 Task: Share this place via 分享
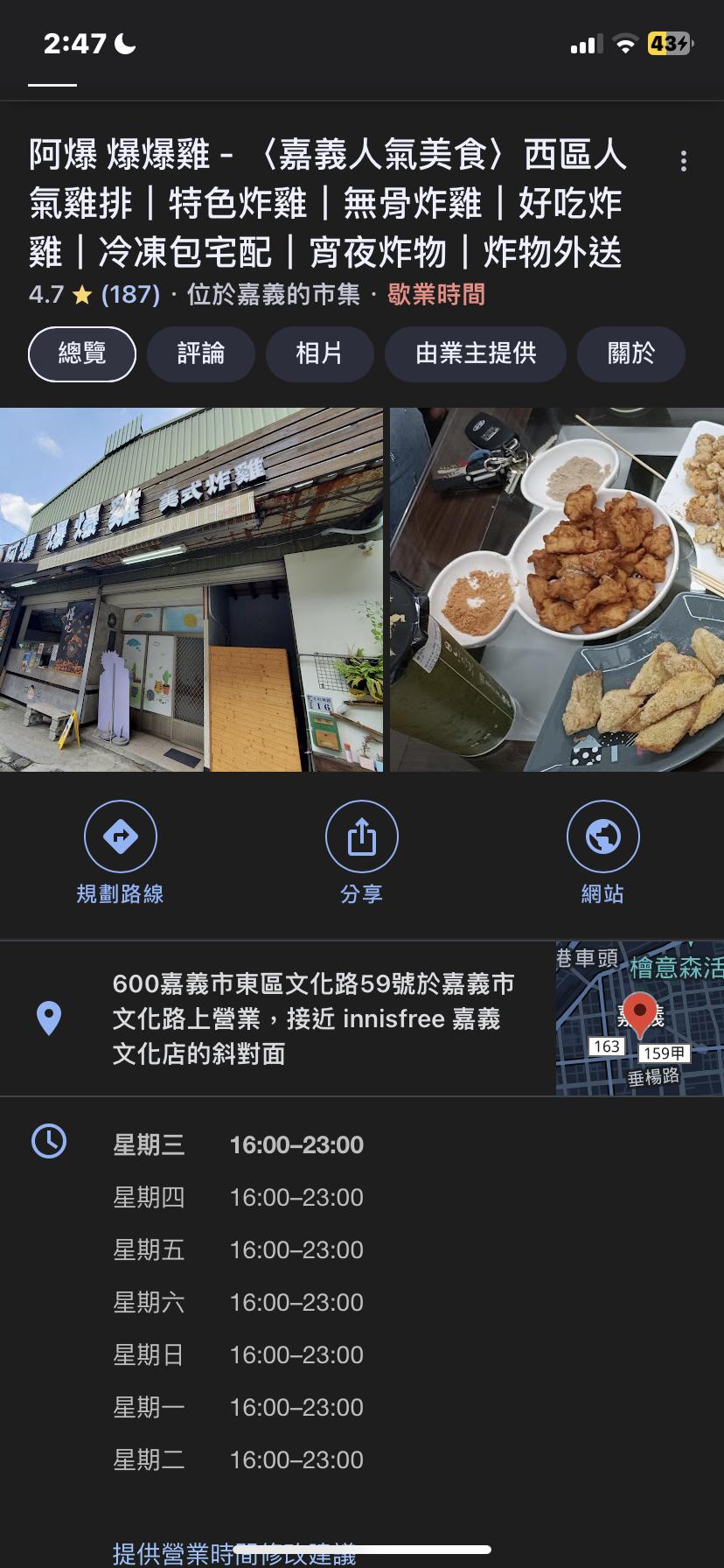361,853
